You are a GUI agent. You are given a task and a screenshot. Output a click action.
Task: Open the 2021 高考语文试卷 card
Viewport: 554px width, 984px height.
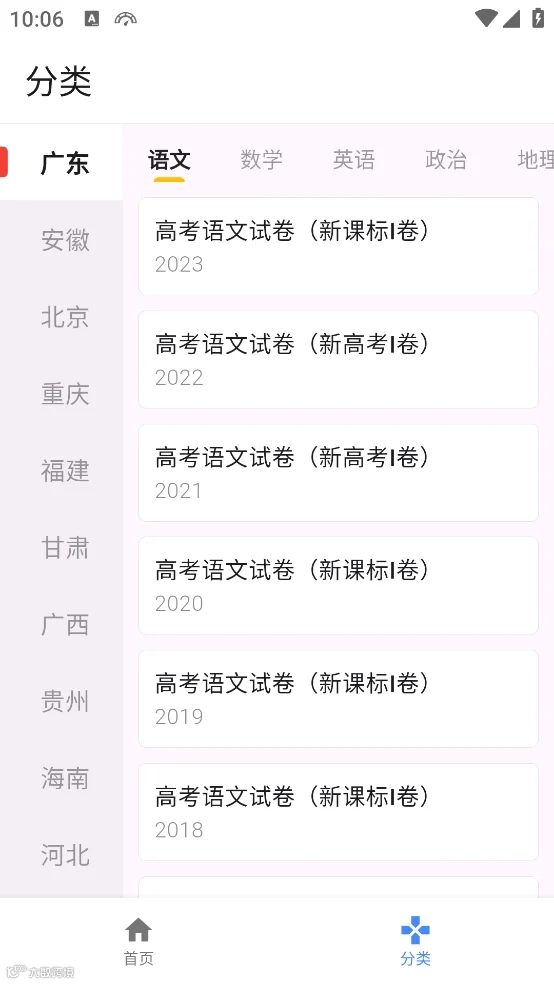(x=338, y=473)
